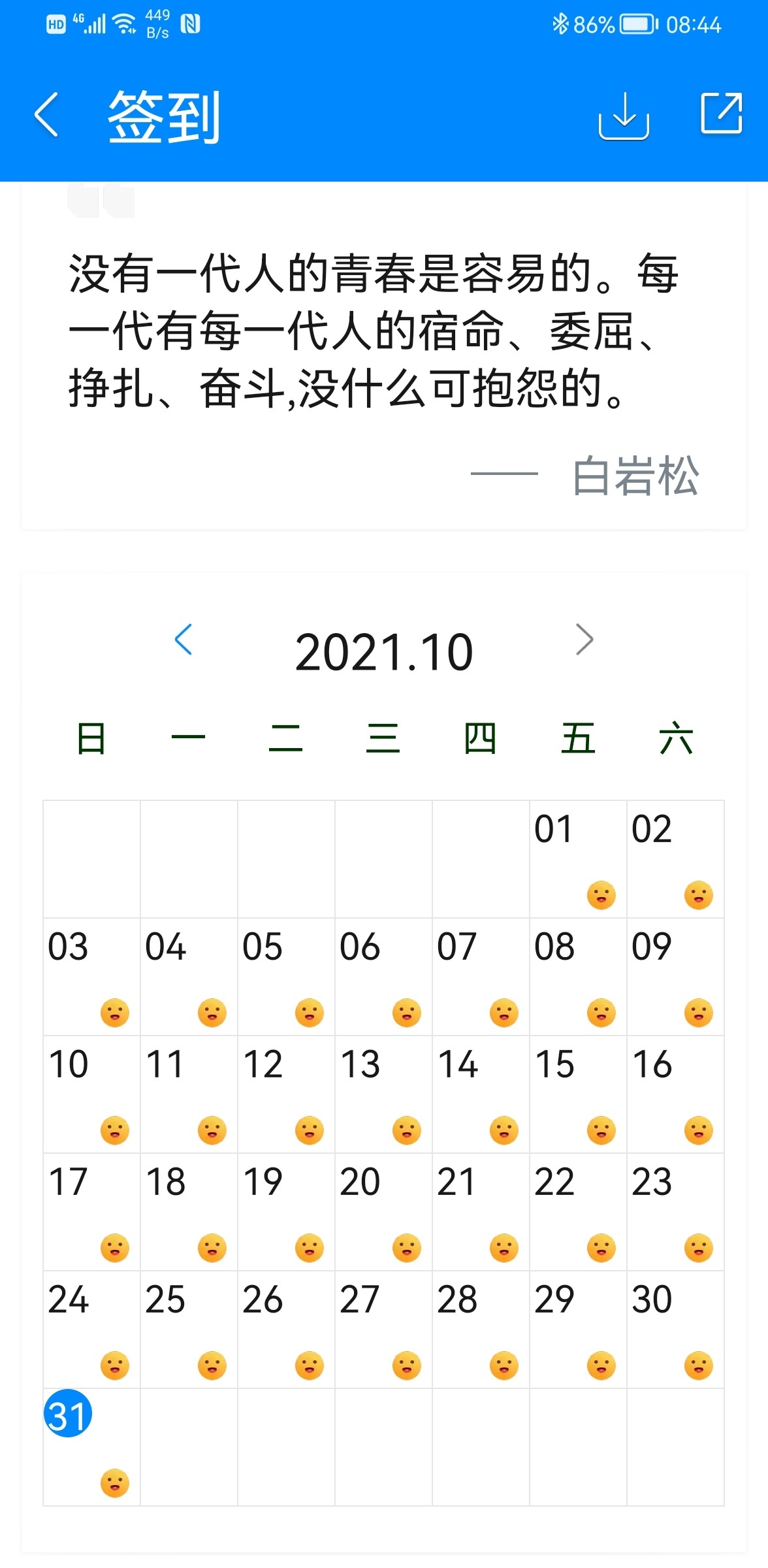Tap the calendar date 15

[x=578, y=1094]
